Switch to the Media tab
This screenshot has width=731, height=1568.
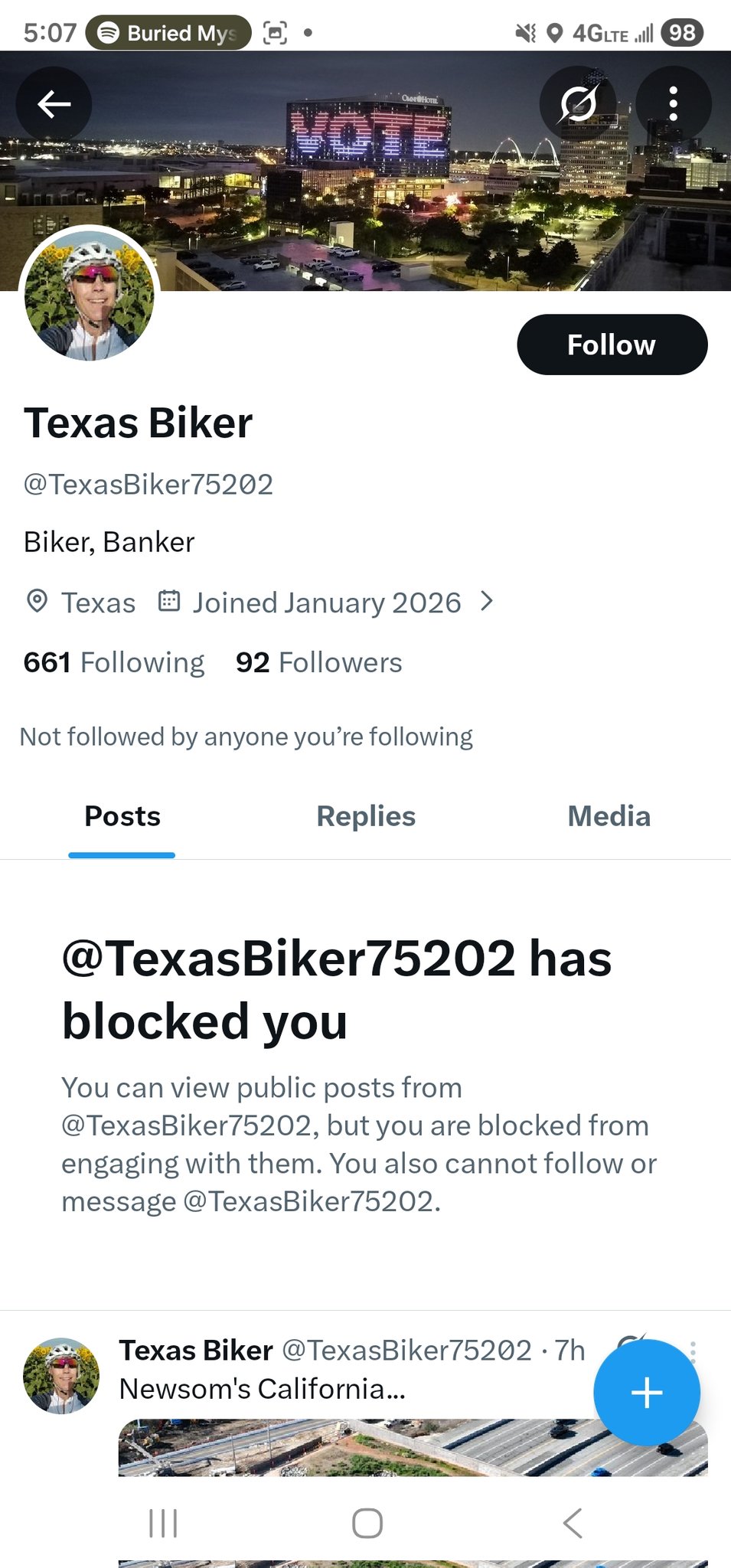coord(609,816)
